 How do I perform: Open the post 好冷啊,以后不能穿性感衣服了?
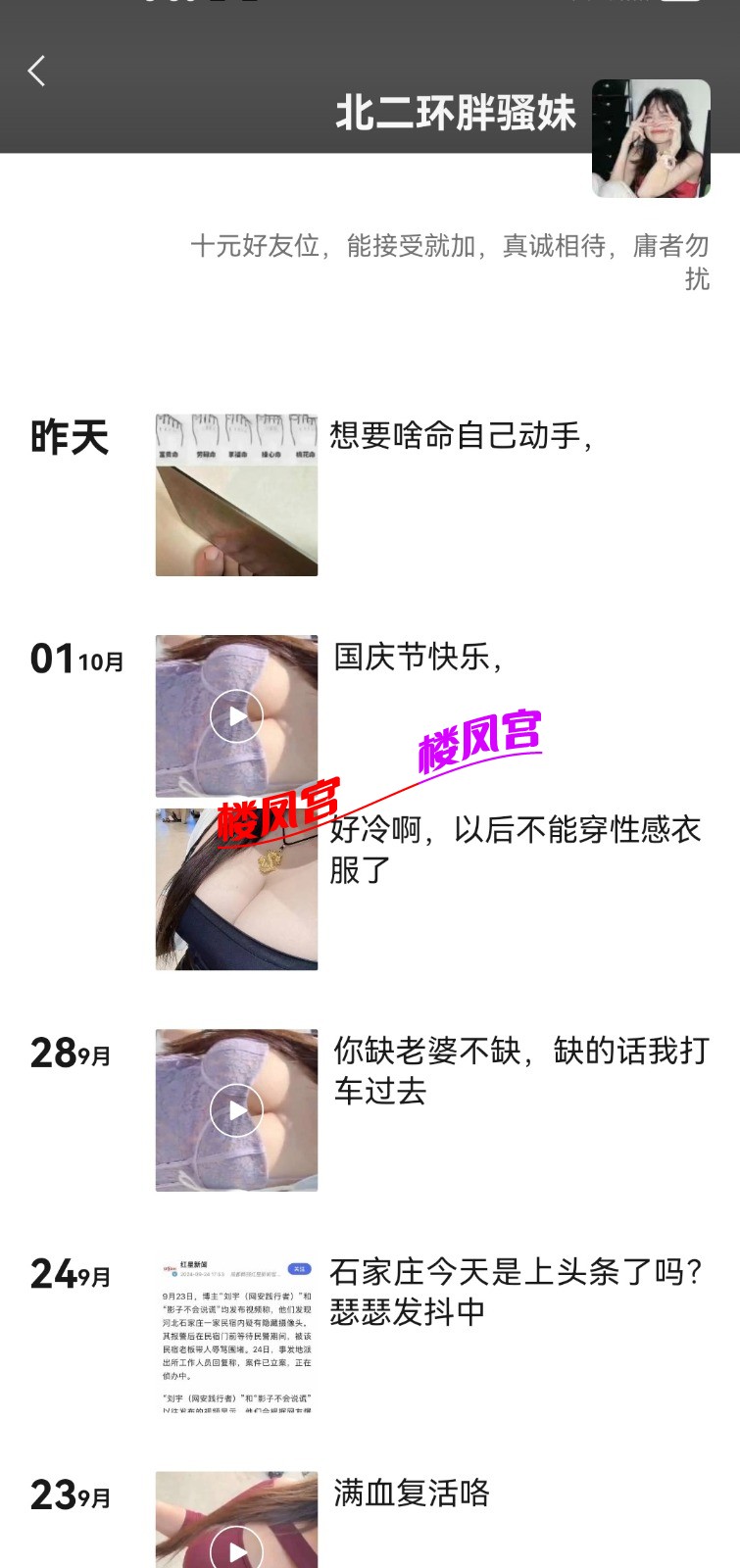click(x=236, y=889)
